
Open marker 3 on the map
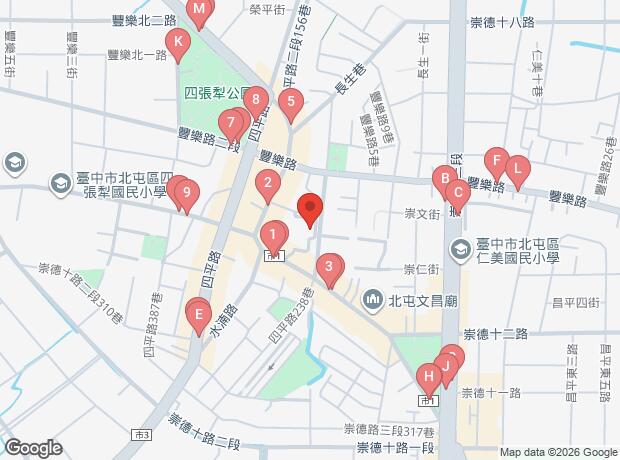click(x=329, y=269)
